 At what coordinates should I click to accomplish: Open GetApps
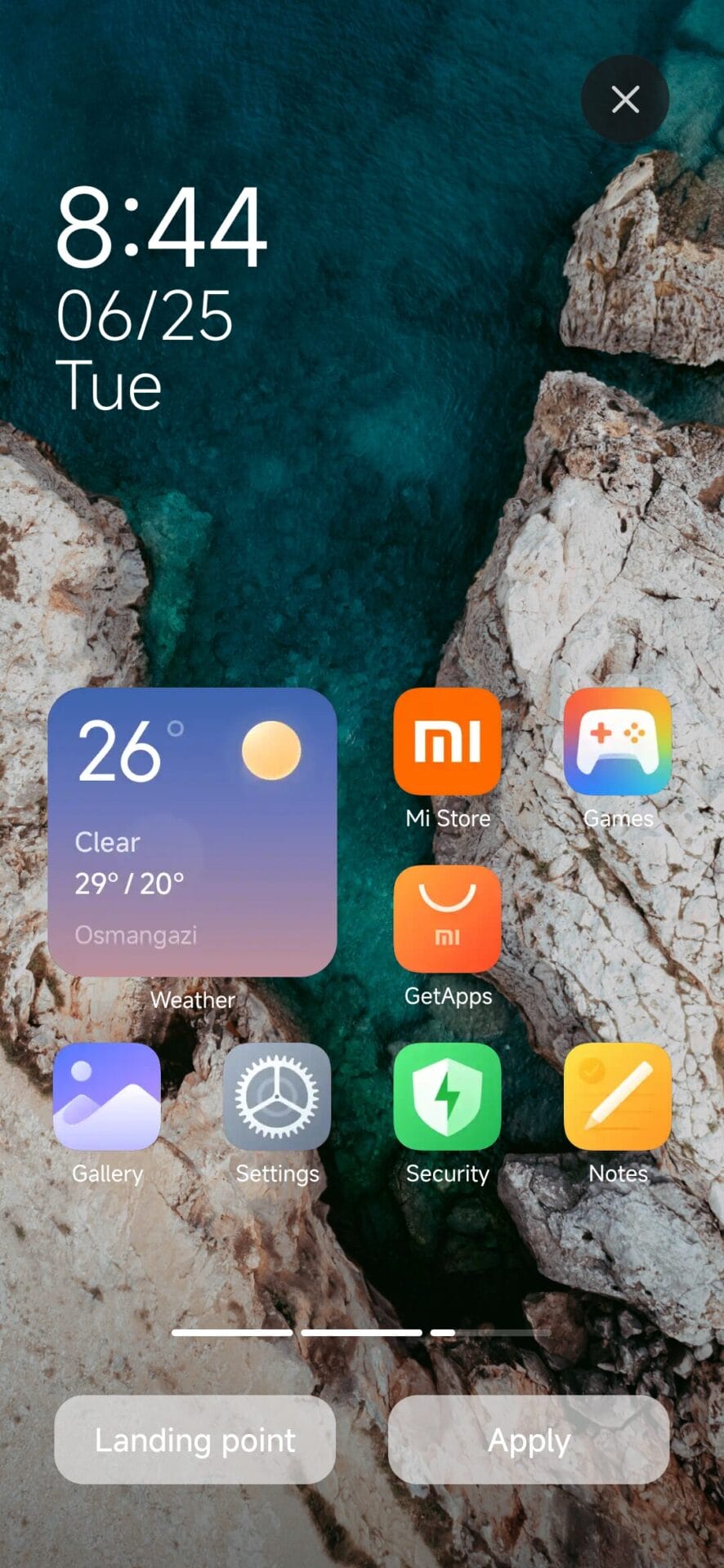(447, 919)
